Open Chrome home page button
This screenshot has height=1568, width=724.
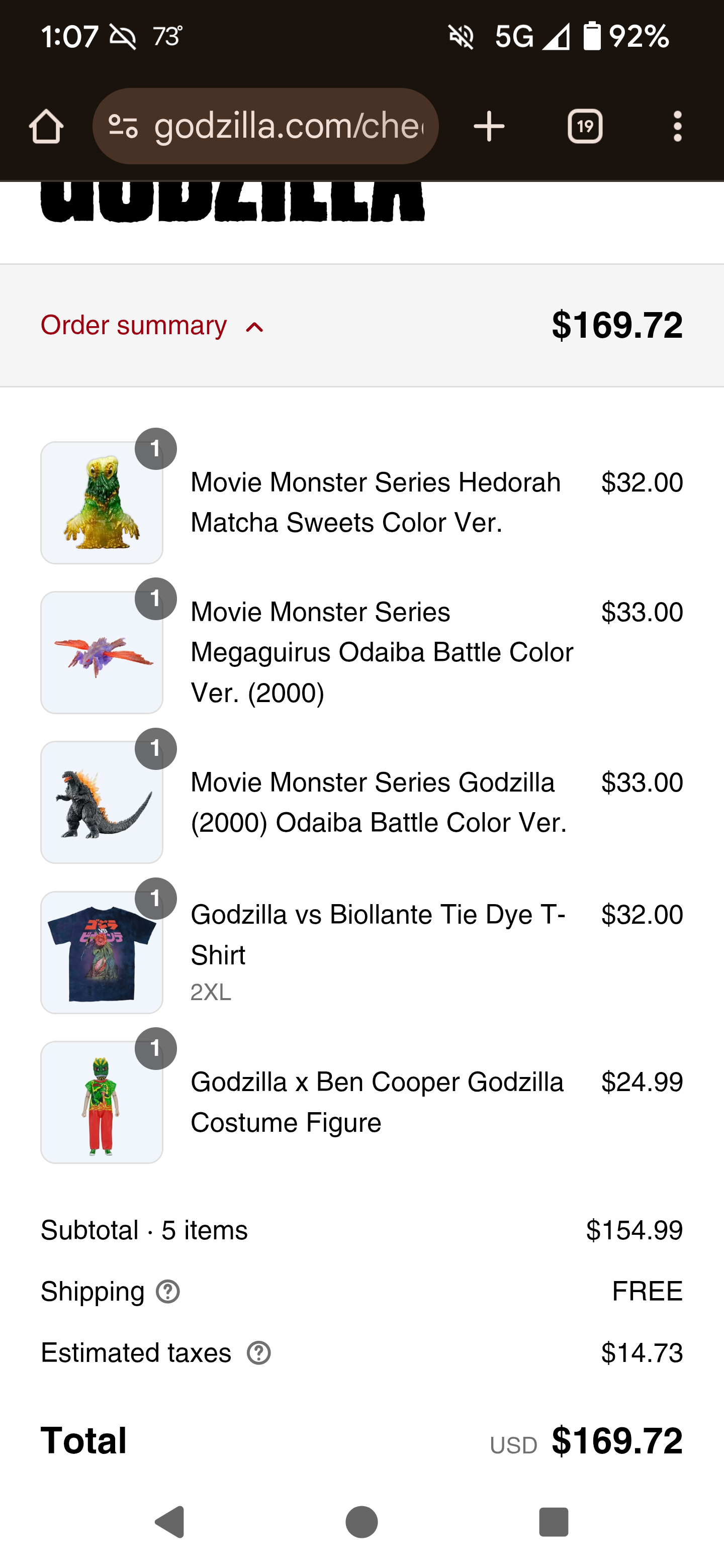coord(46,127)
